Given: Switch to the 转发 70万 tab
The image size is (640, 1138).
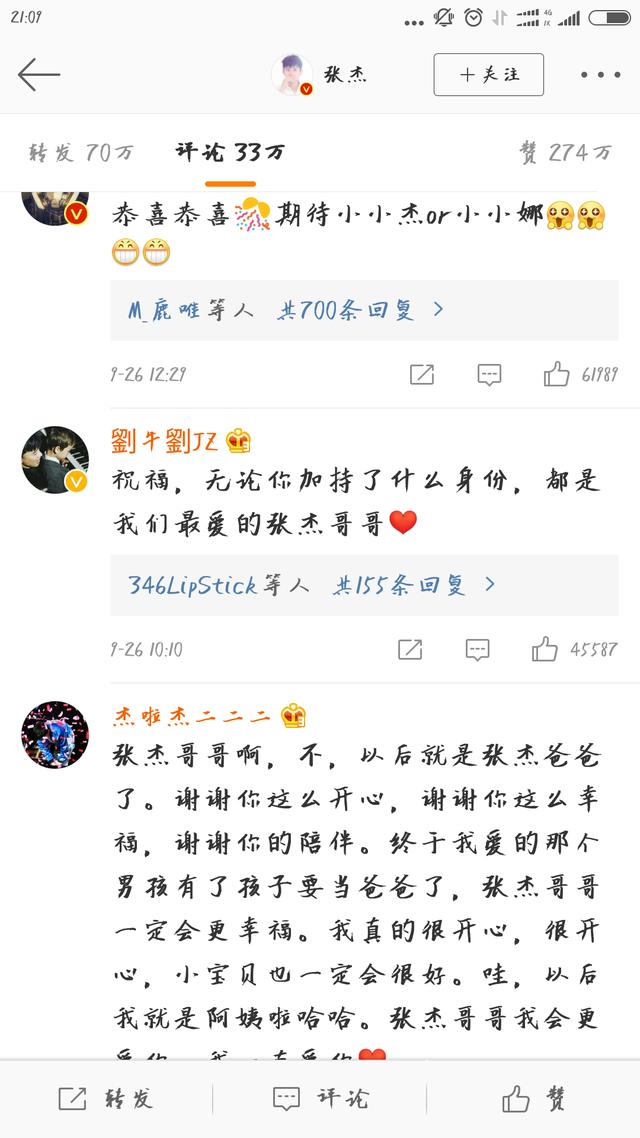Looking at the screenshot, I should (81, 153).
